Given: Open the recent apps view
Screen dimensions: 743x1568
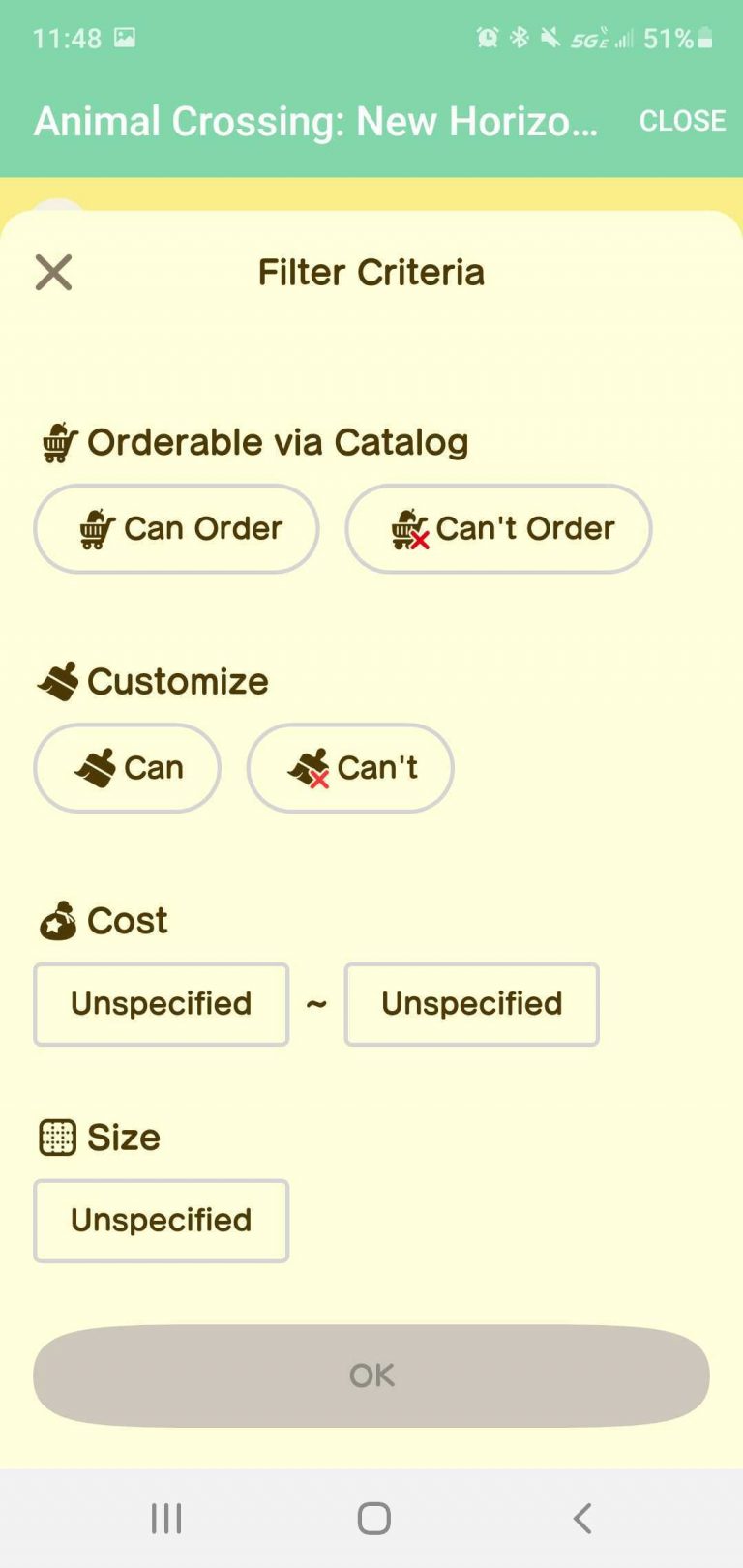Looking at the screenshot, I should (x=166, y=1519).
